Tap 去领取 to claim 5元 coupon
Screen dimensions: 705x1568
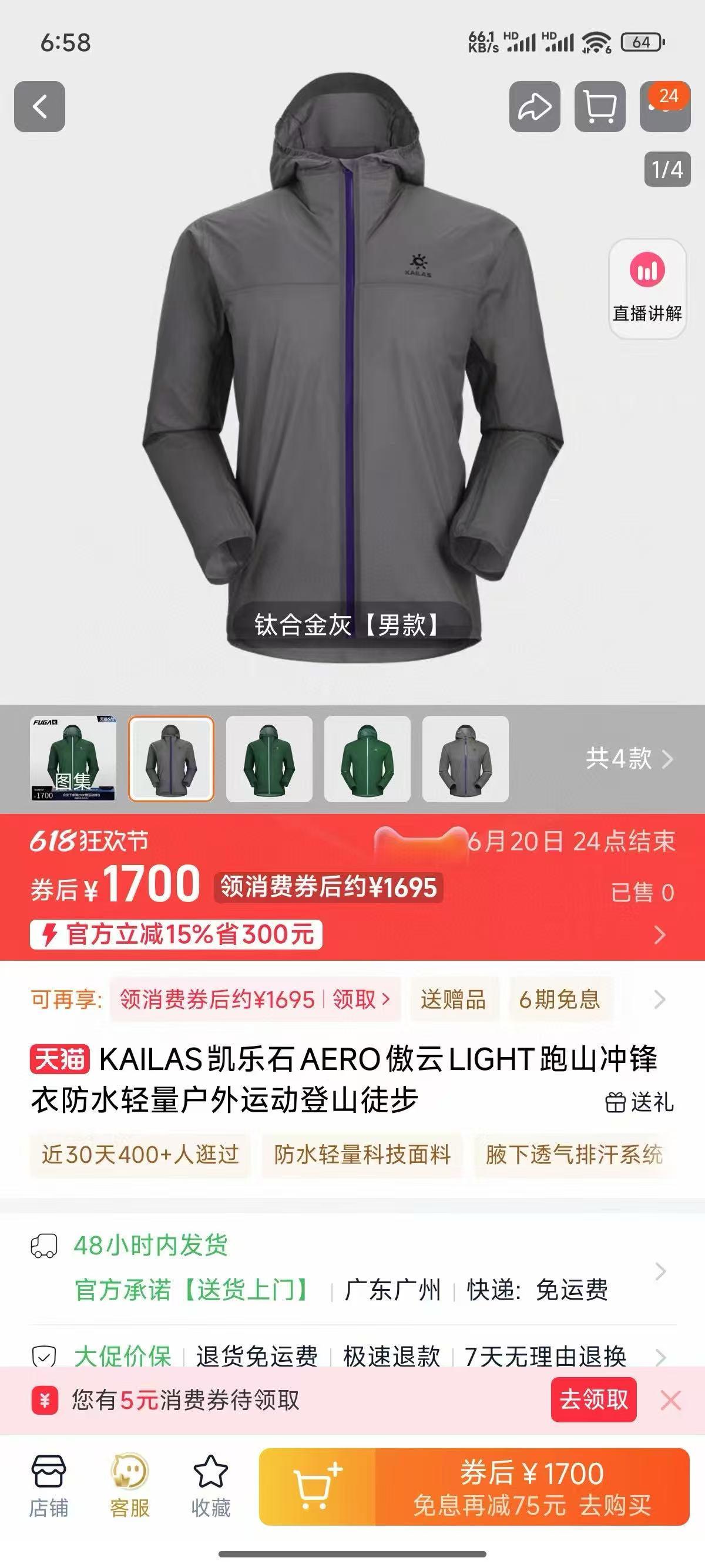pos(593,1400)
